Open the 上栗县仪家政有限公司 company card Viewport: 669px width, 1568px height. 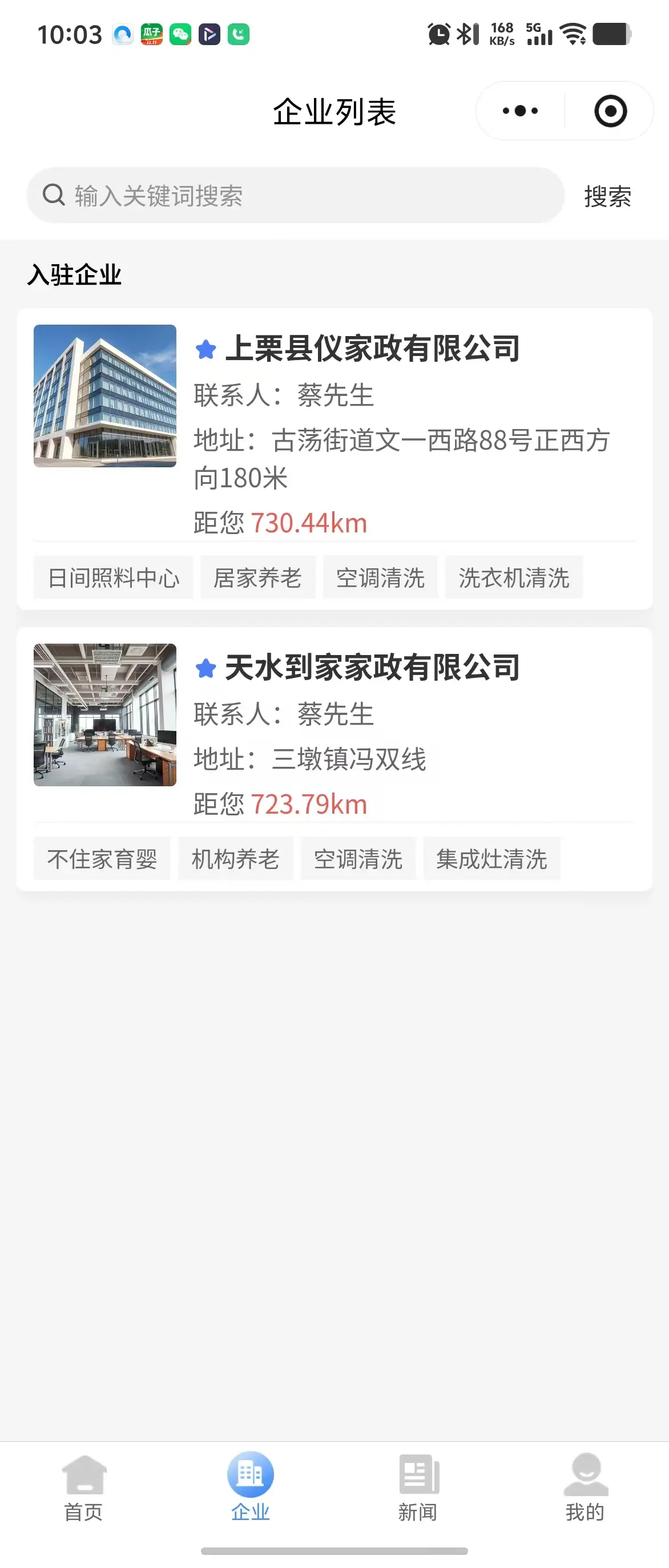click(x=372, y=349)
